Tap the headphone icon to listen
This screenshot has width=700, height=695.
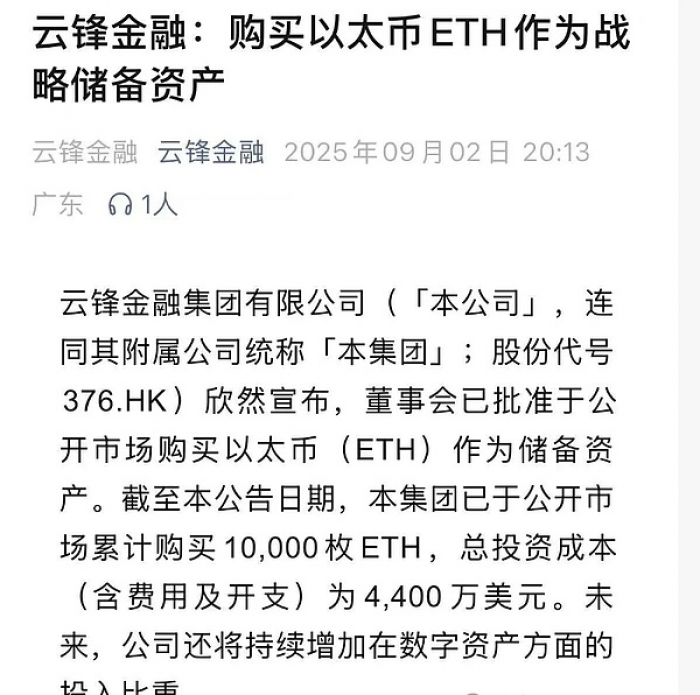pos(121,205)
